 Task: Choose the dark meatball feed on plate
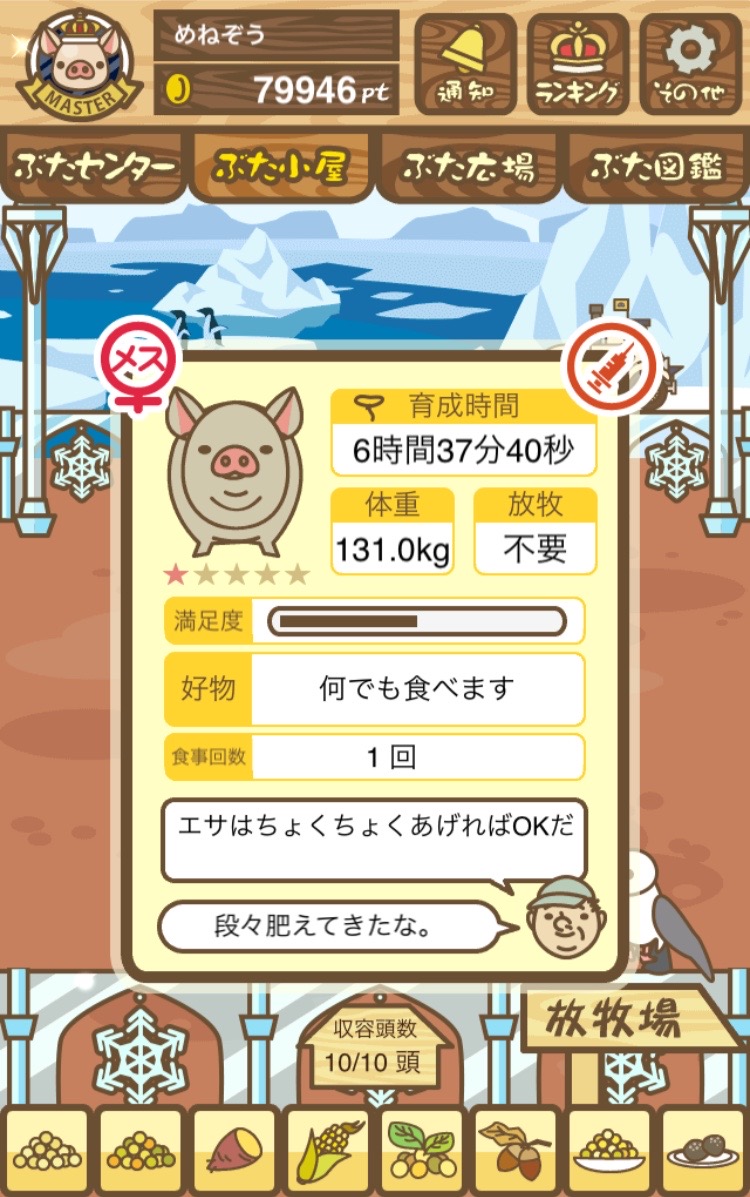[x=704, y=1151]
